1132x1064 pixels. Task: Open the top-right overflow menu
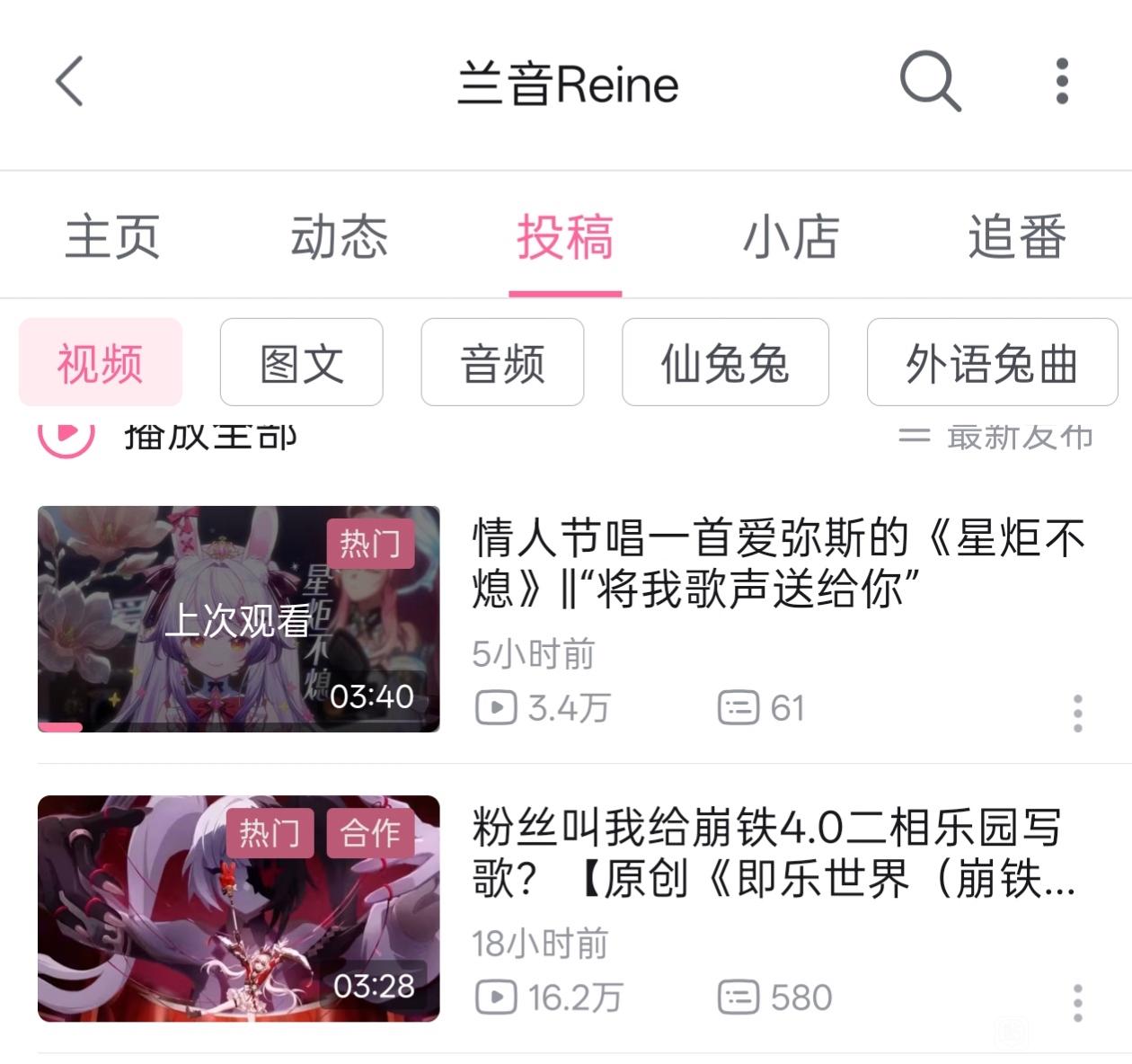point(1062,82)
